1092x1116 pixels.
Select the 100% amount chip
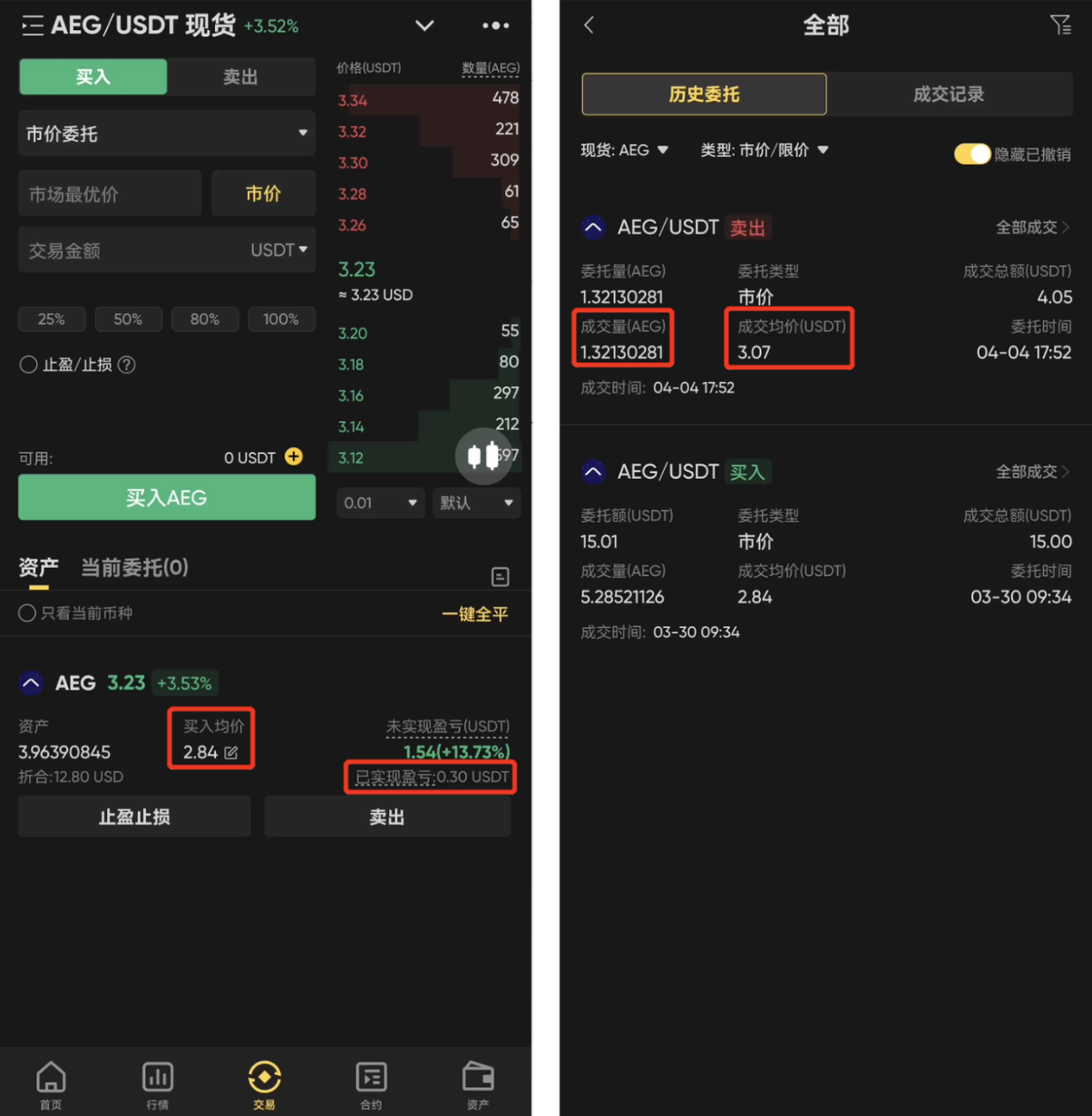[x=280, y=319]
